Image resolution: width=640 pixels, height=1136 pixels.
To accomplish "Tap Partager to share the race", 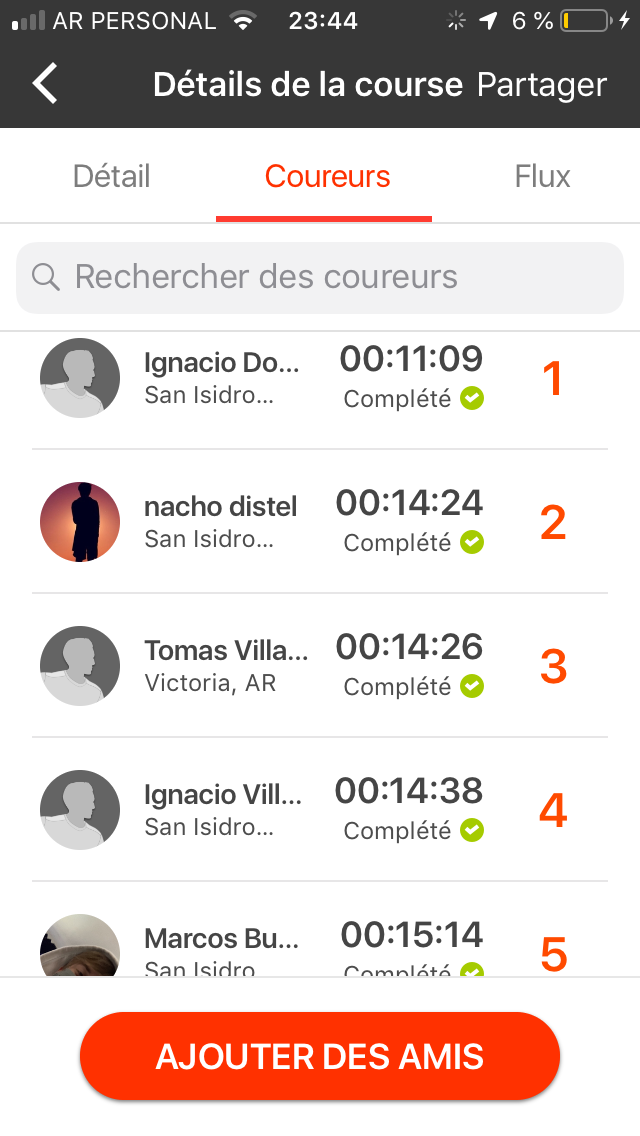I will tap(541, 85).
